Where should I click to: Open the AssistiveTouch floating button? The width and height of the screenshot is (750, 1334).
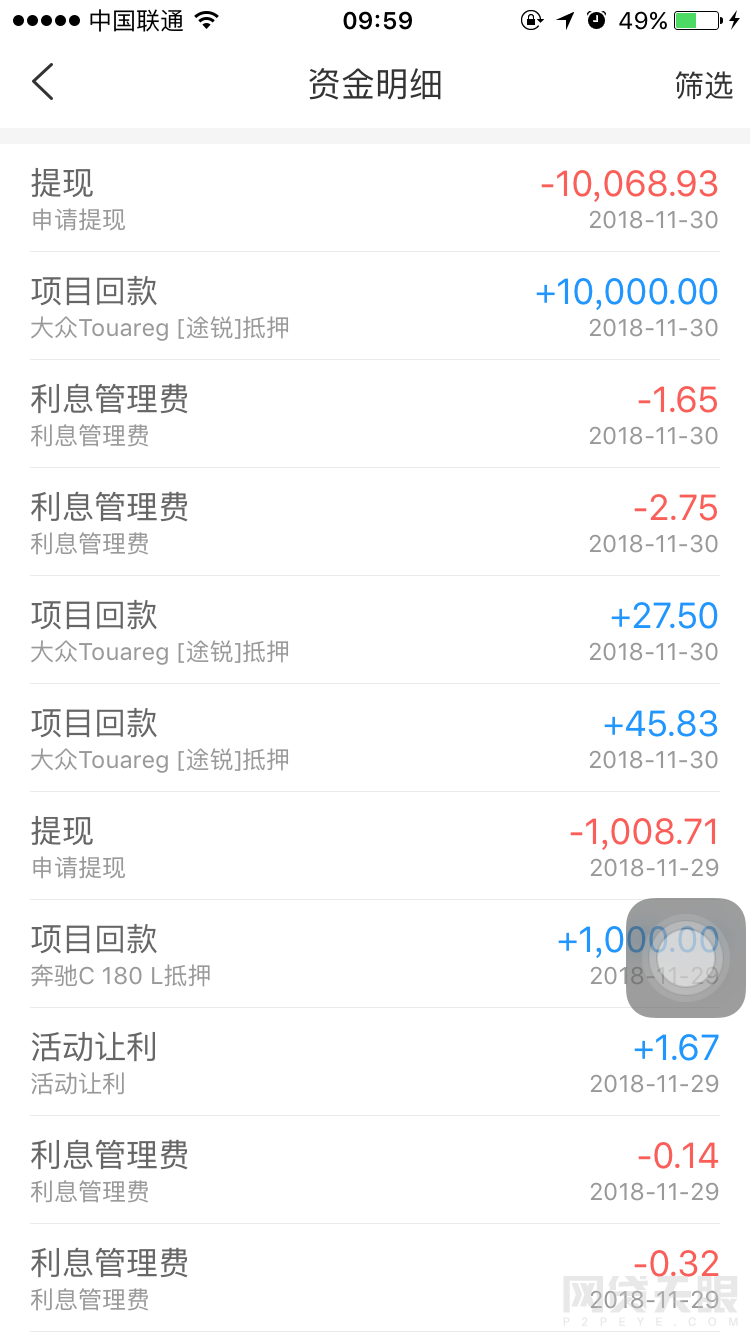point(686,958)
